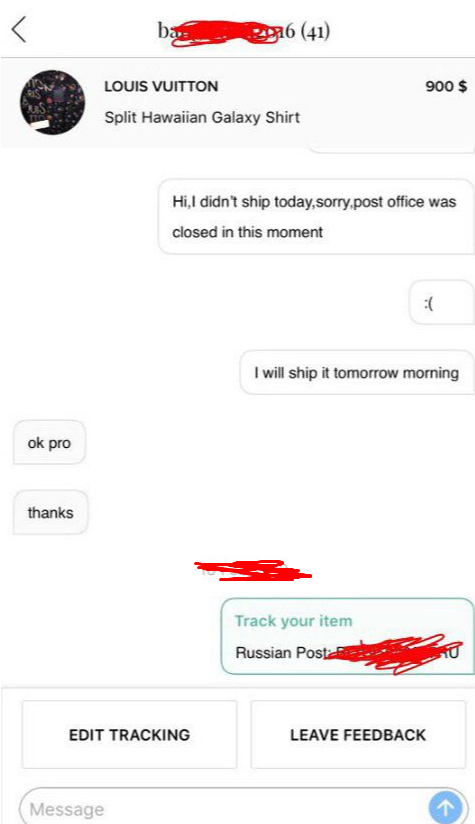Open the Split Hawaiian Galaxy Shirt listing
Screen dimensions: 475x824
pos(238,102)
